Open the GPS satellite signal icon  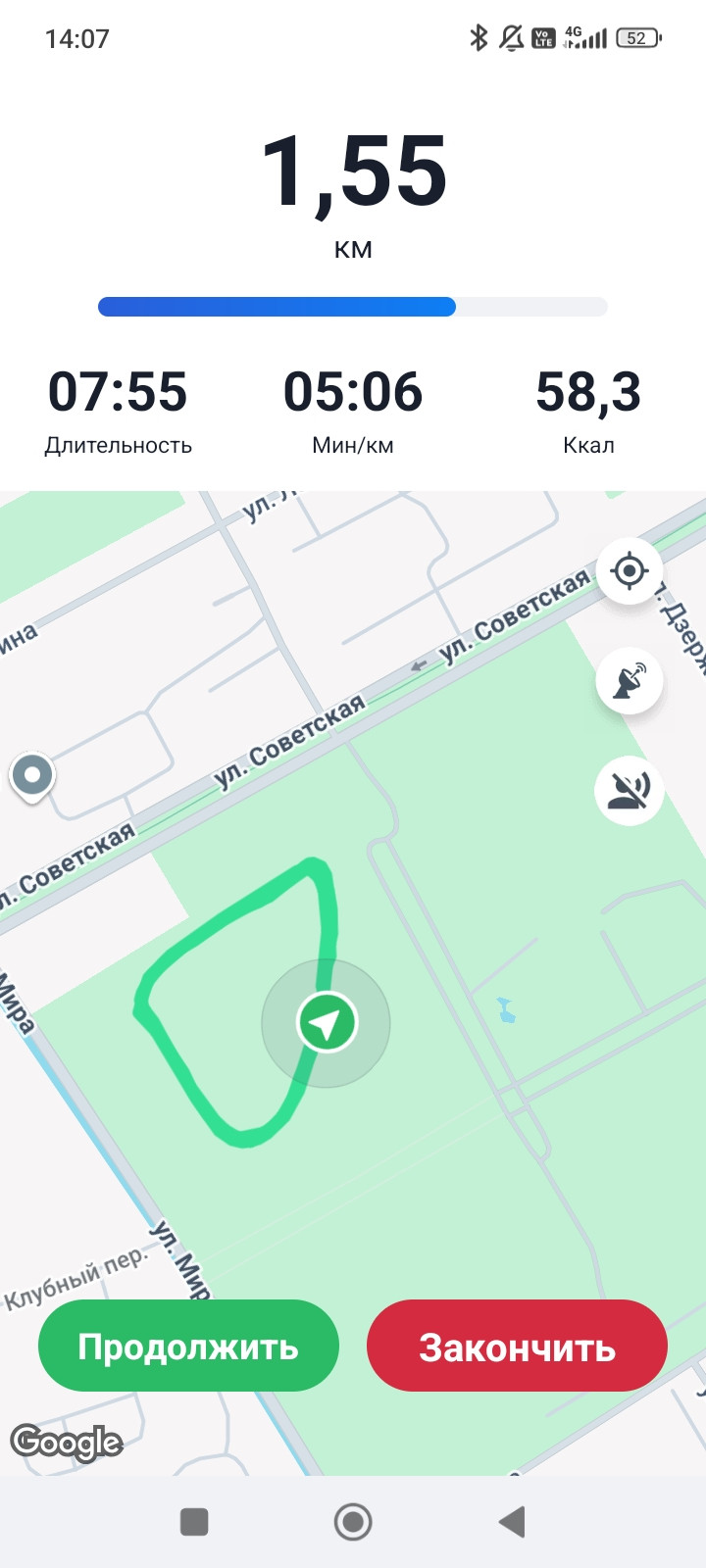tap(630, 680)
